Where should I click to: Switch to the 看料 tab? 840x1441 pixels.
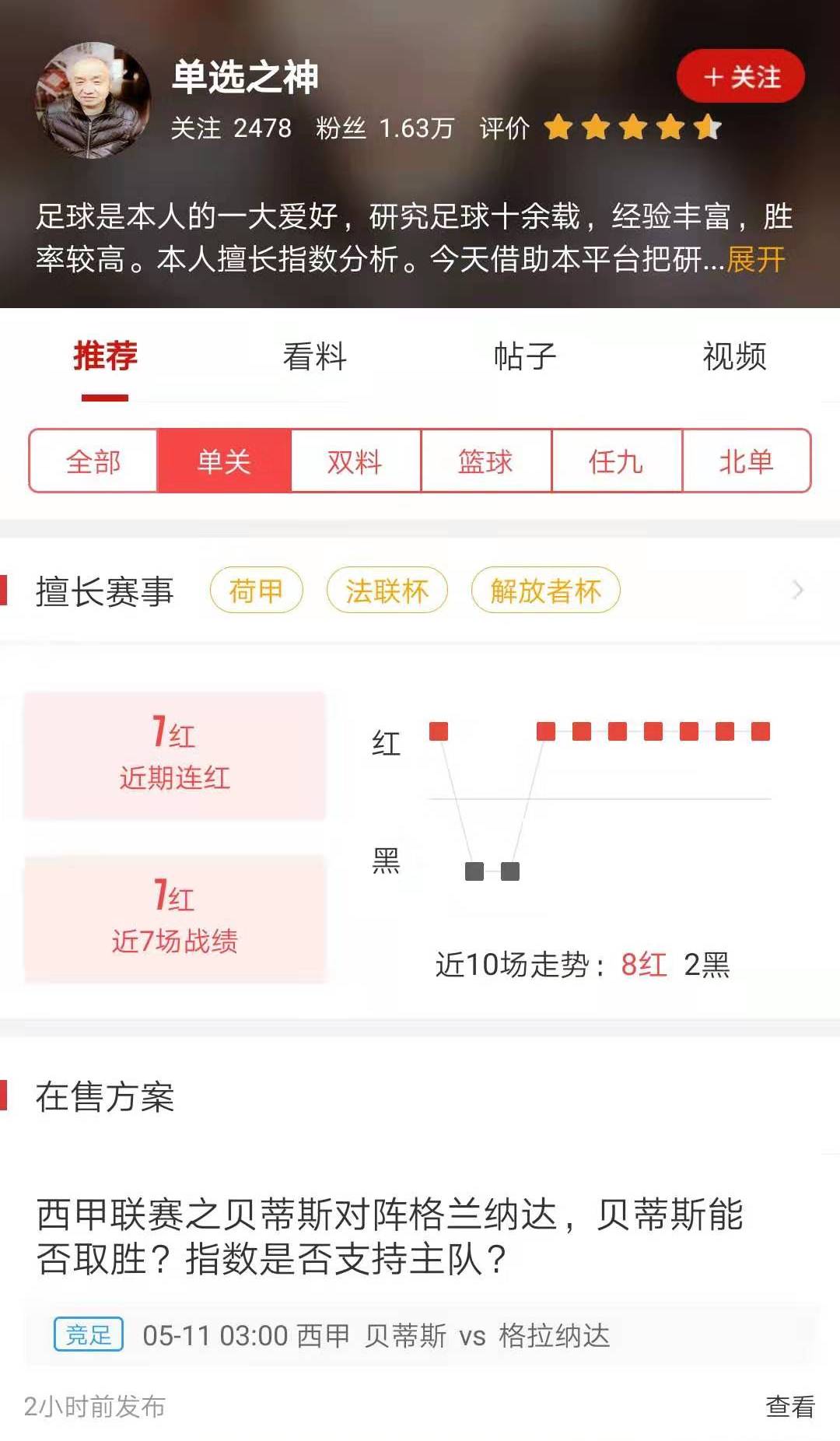coord(315,357)
